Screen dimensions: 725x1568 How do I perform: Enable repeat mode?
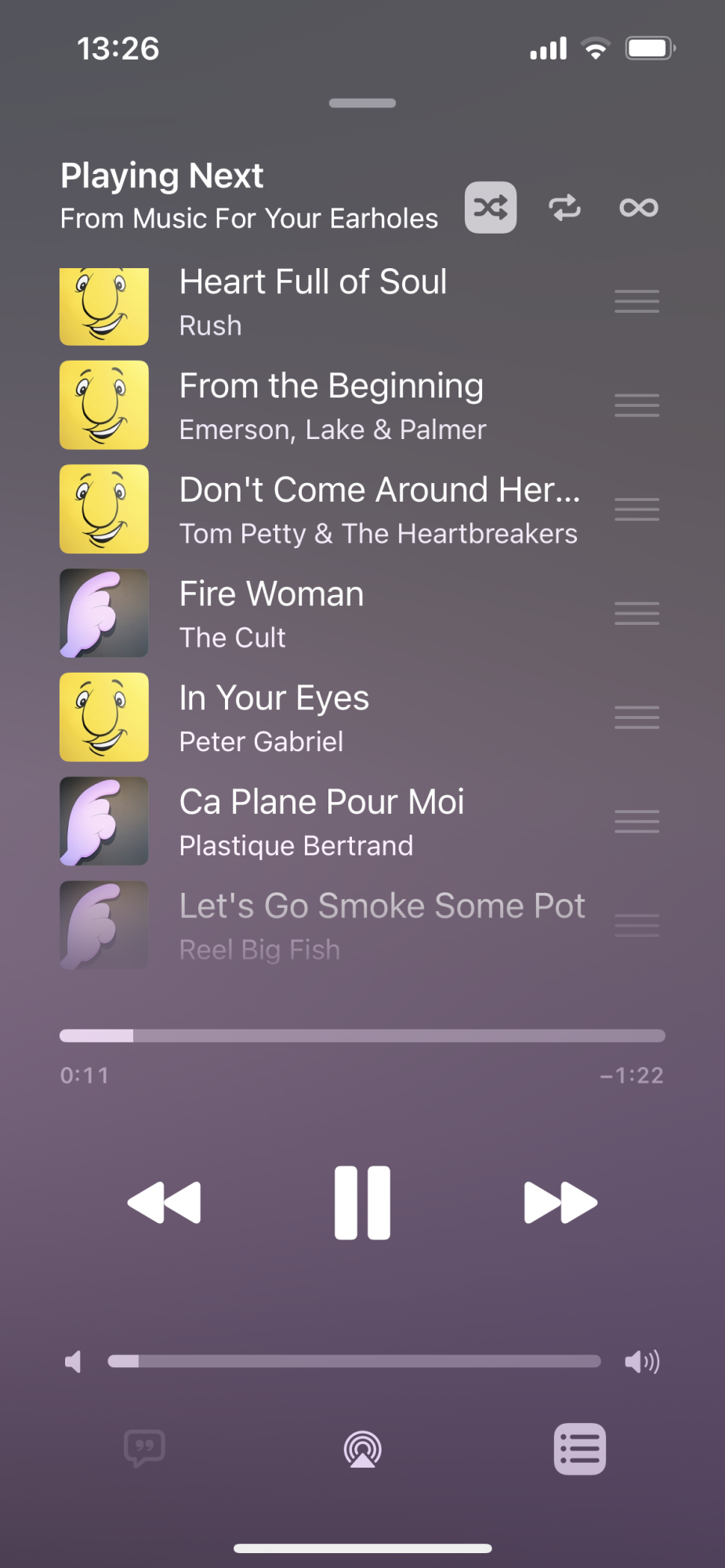click(x=564, y=208)
